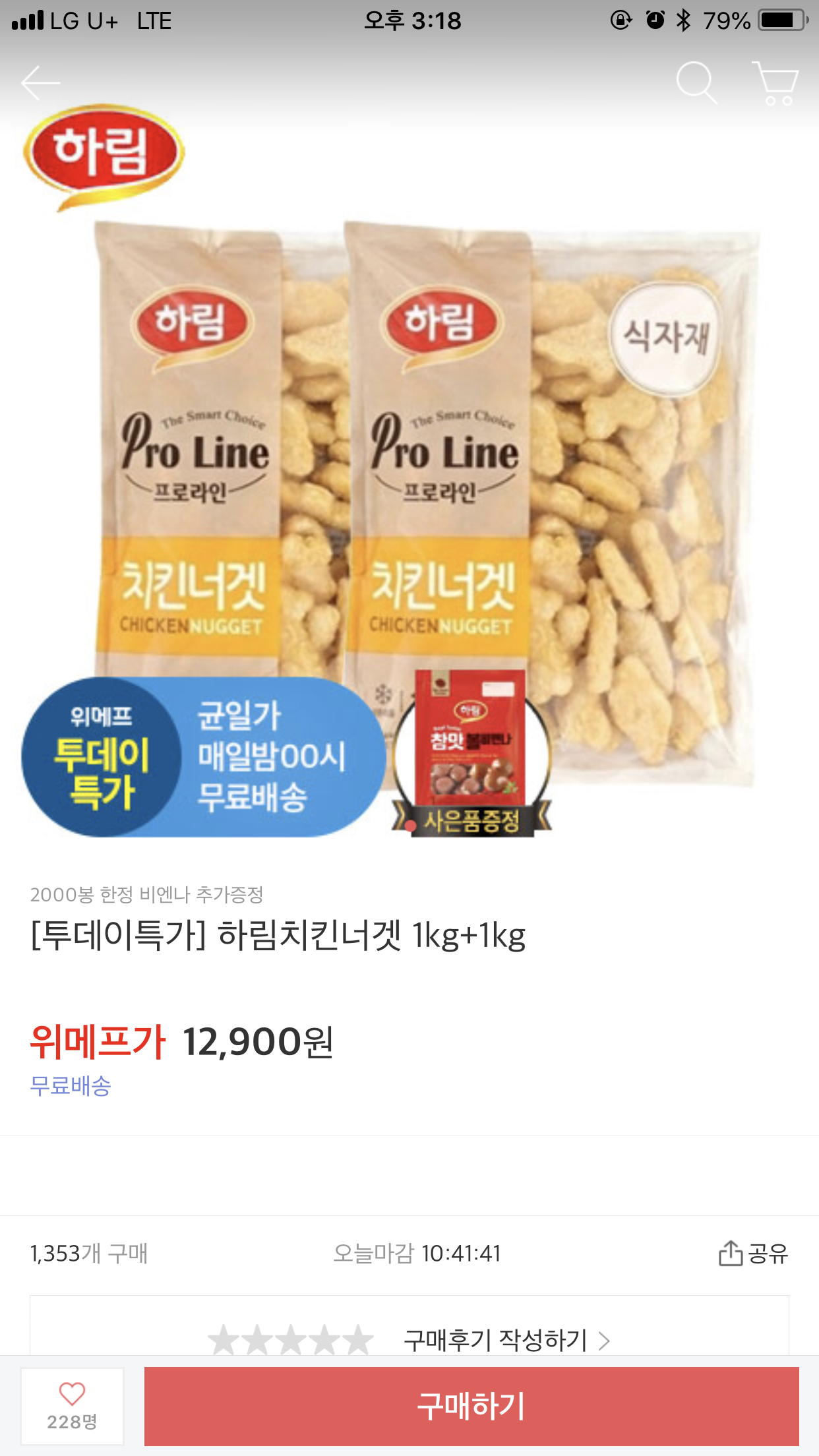The image size is (819, 1456).
Task: Tap the 구매하기 purchase button
Action: point(471,1406)
